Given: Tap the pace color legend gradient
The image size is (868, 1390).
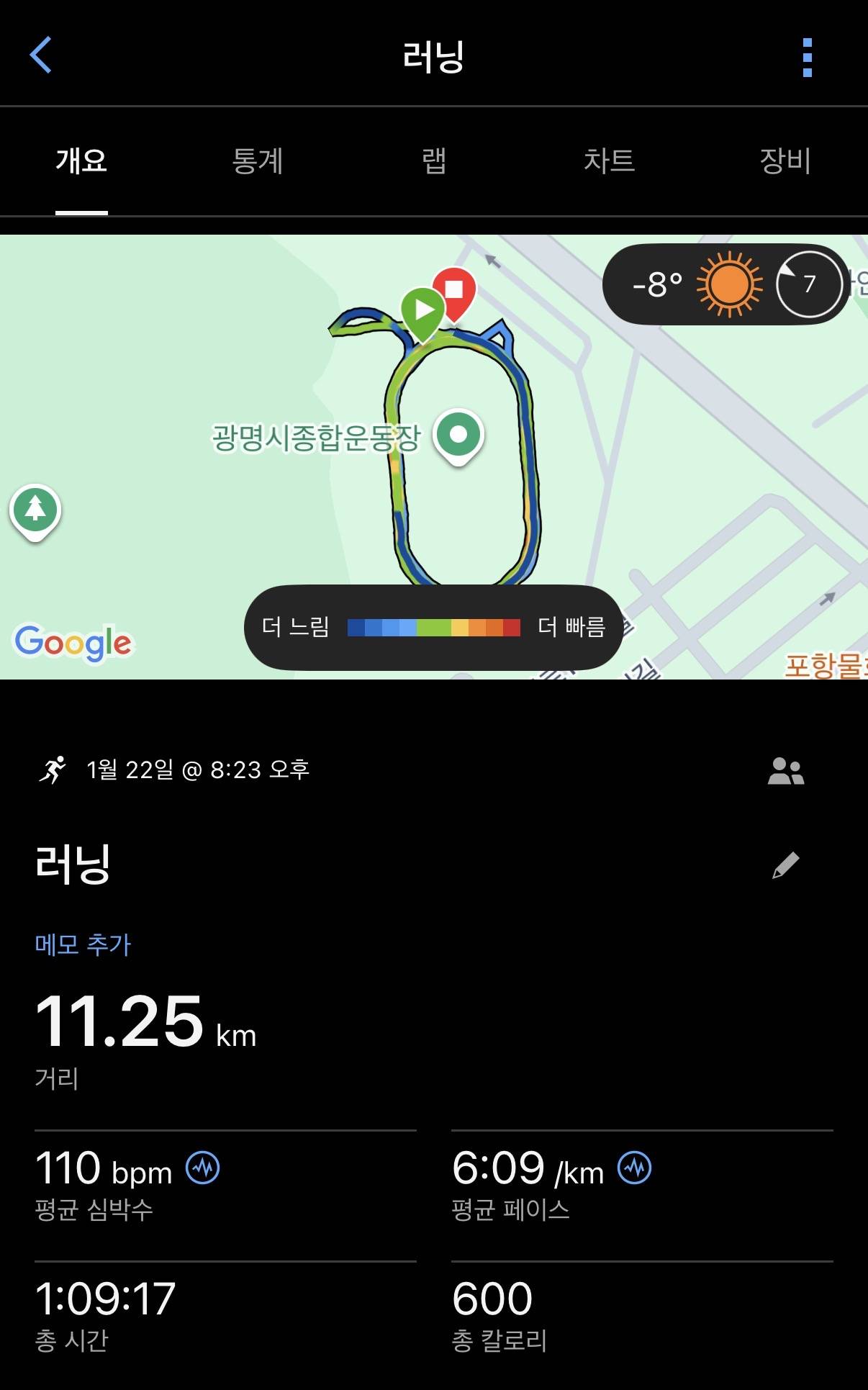Looking at the screenshot, I should click(x=433, y=627).
